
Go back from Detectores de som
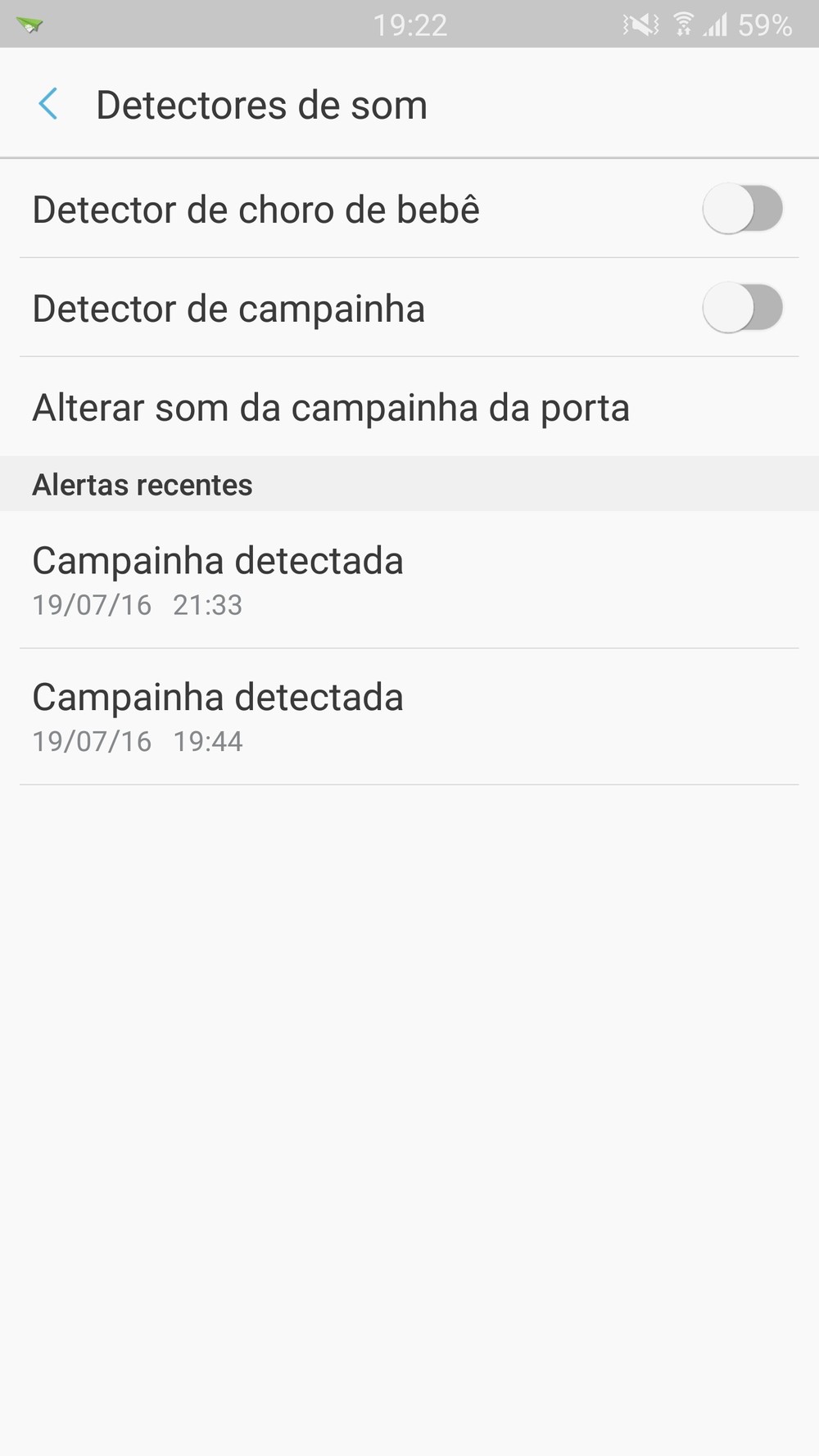point(48,105)
